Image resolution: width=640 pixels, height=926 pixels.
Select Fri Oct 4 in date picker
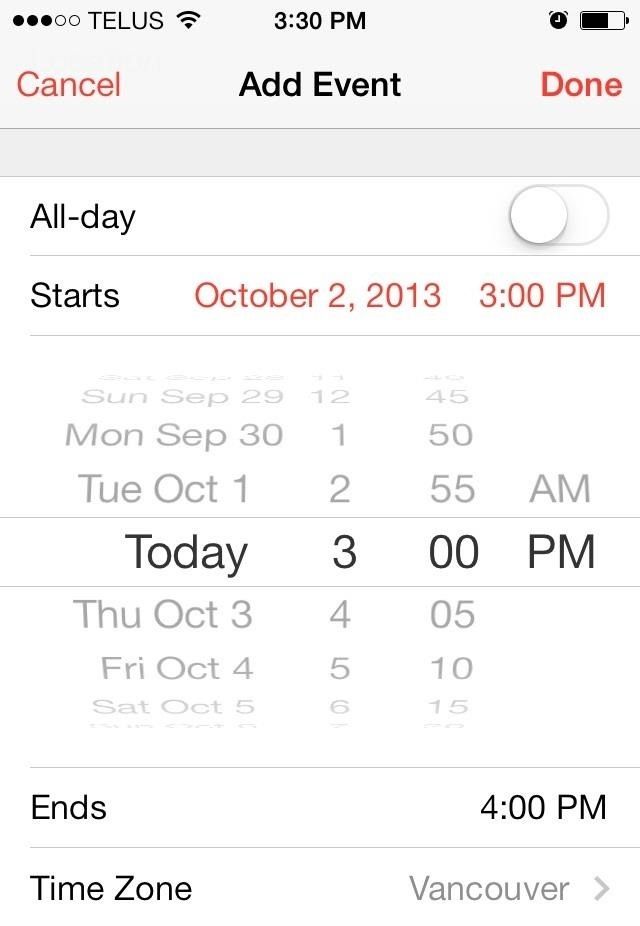click(x=177, y=667)
